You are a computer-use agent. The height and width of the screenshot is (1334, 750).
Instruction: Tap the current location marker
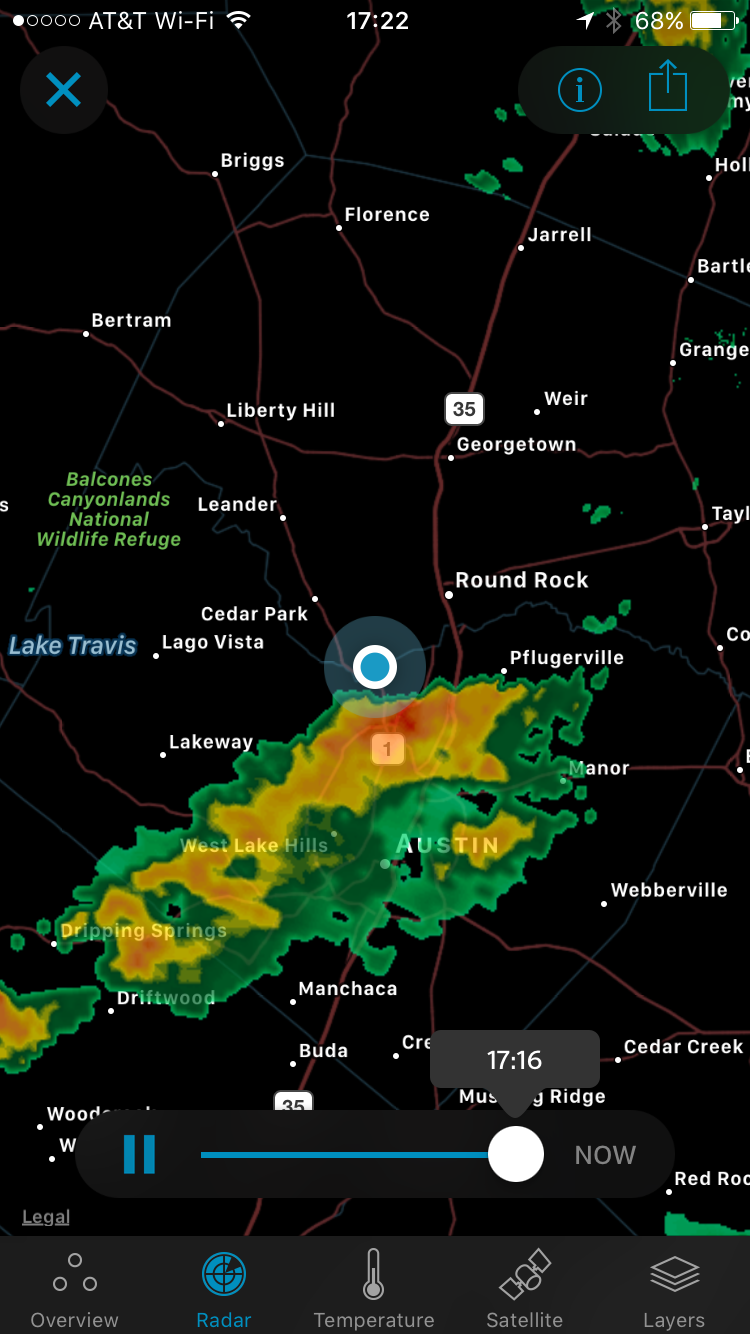375,666
